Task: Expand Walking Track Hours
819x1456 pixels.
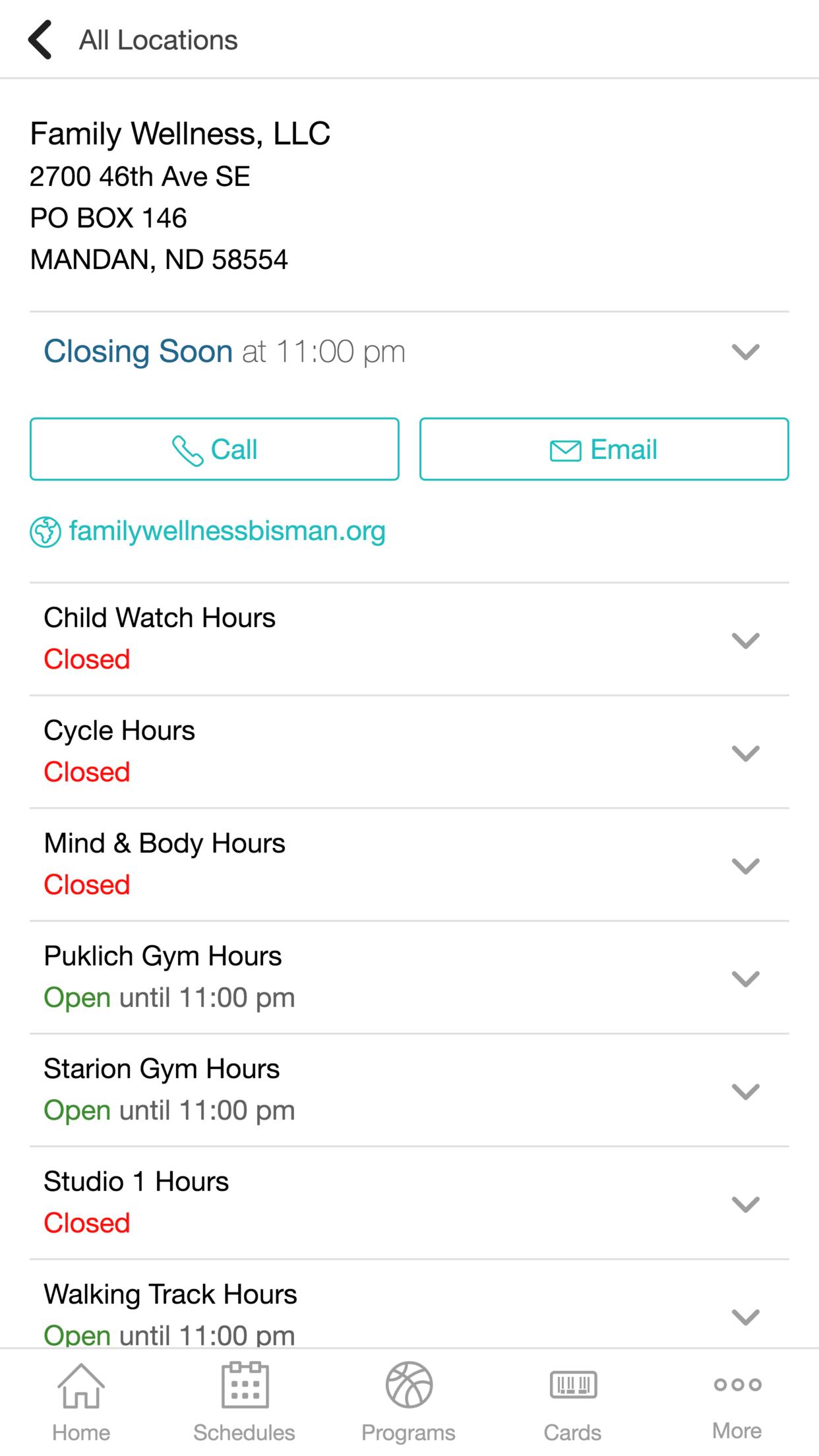Action: 745,1316
